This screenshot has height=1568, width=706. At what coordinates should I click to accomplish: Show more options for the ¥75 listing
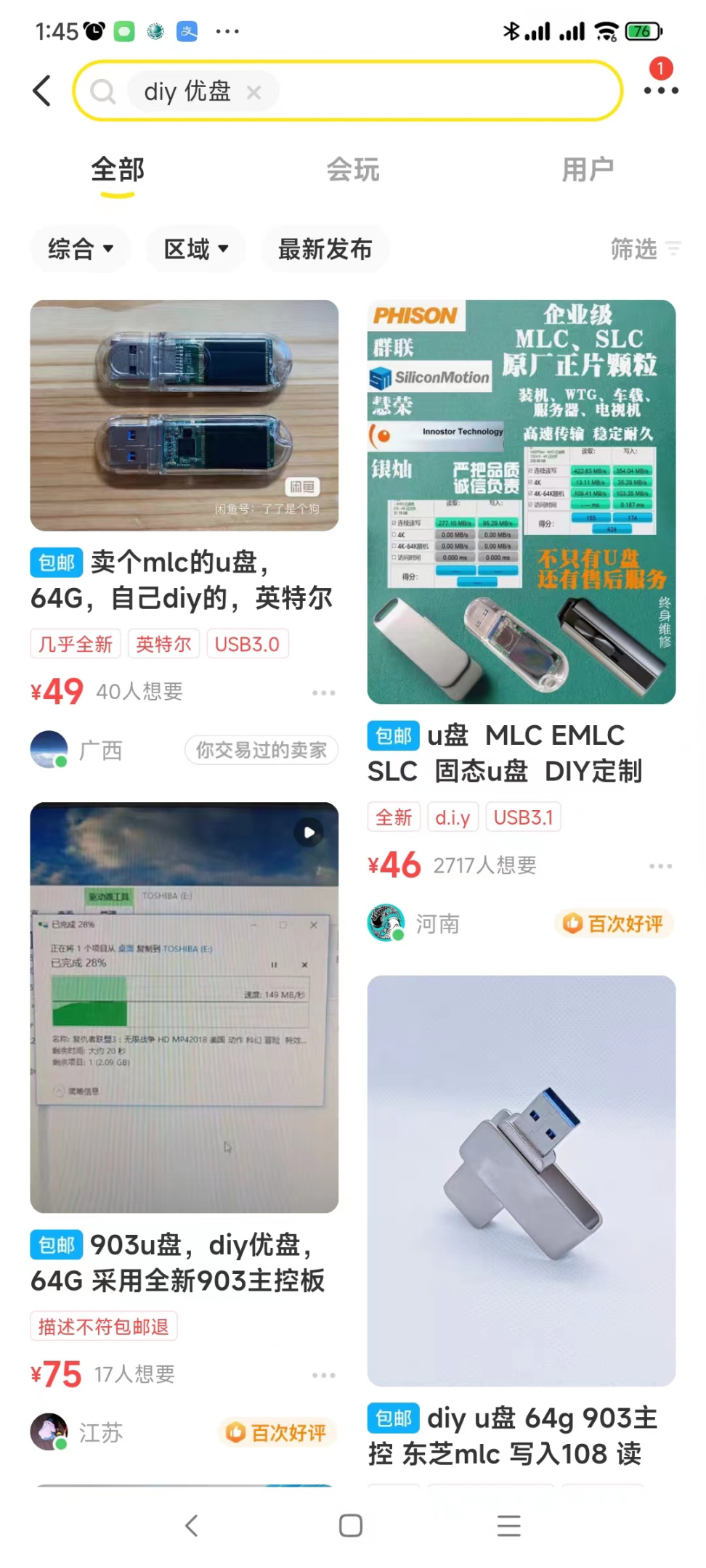click(323, 1375)
